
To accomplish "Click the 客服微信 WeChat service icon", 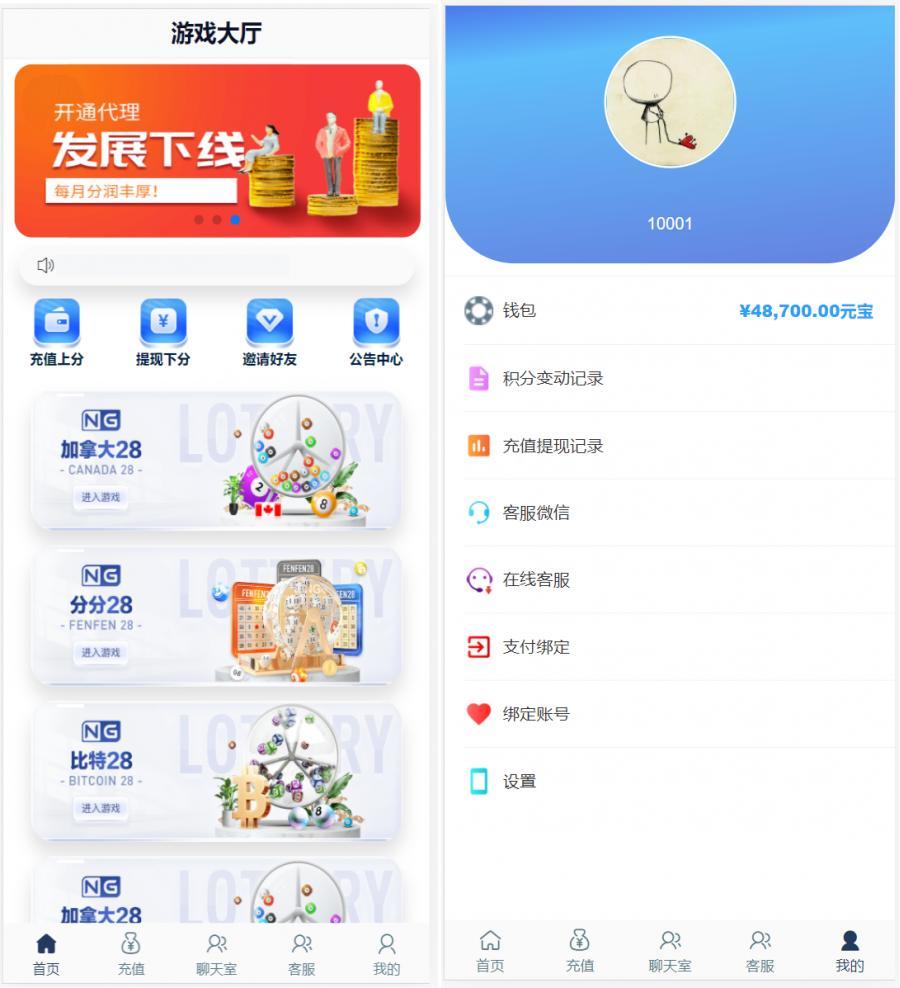I will (476, 512).
